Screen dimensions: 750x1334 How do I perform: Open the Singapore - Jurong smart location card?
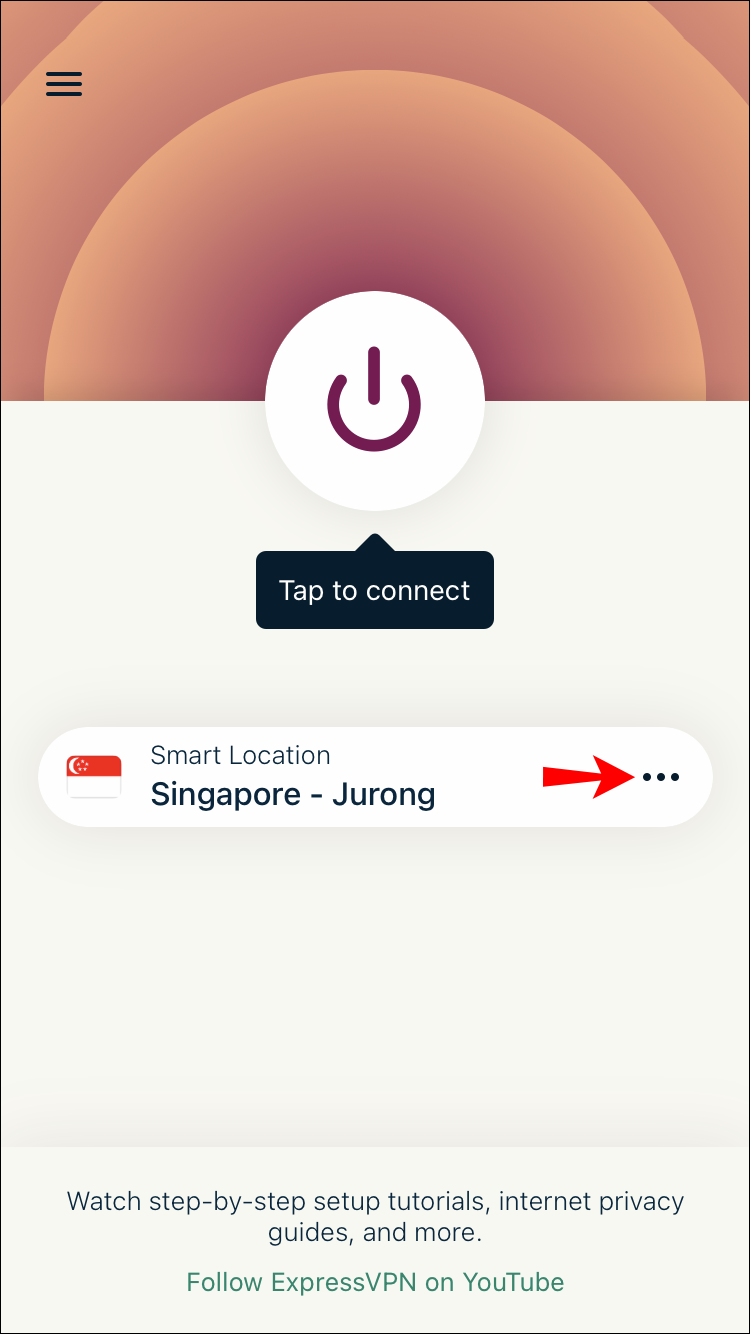point(292,777)
